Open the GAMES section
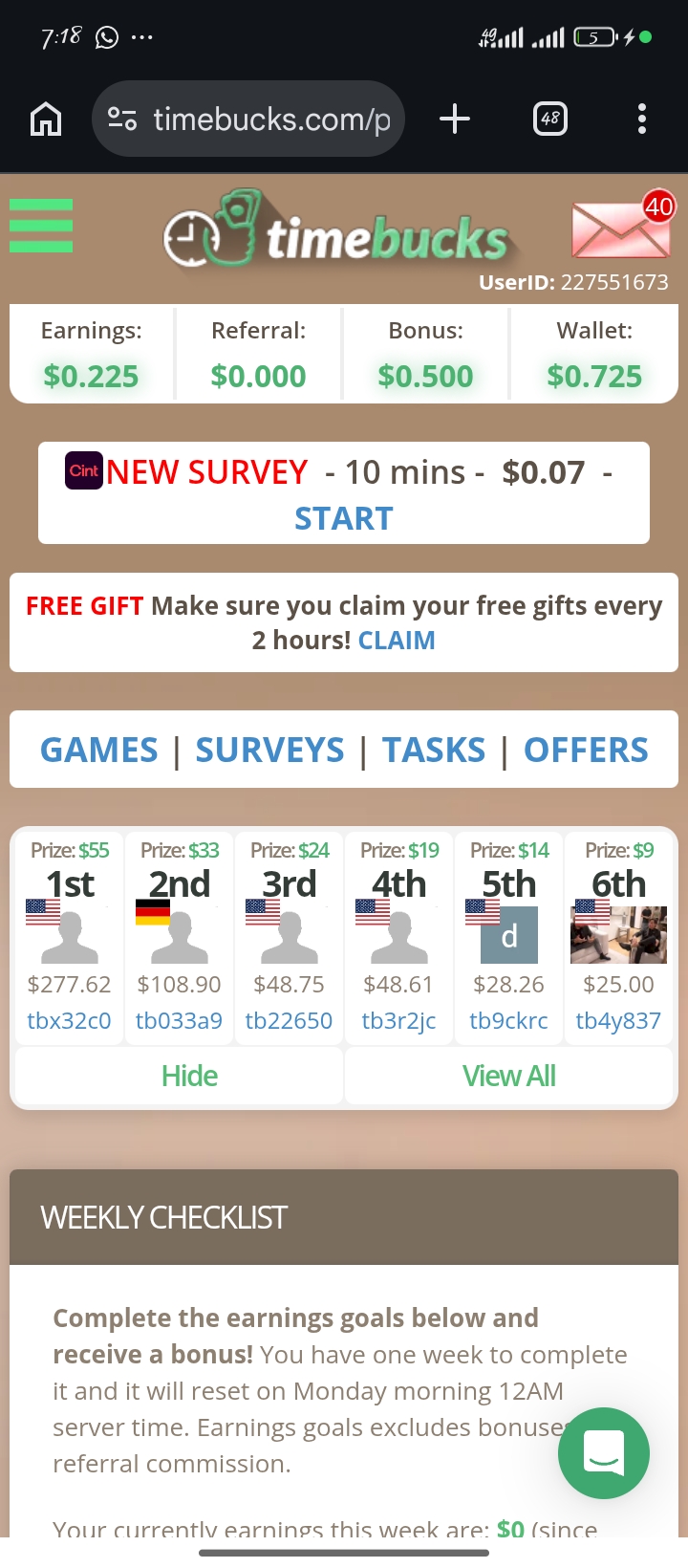The image size is (688, 1568). pos(99,751)
